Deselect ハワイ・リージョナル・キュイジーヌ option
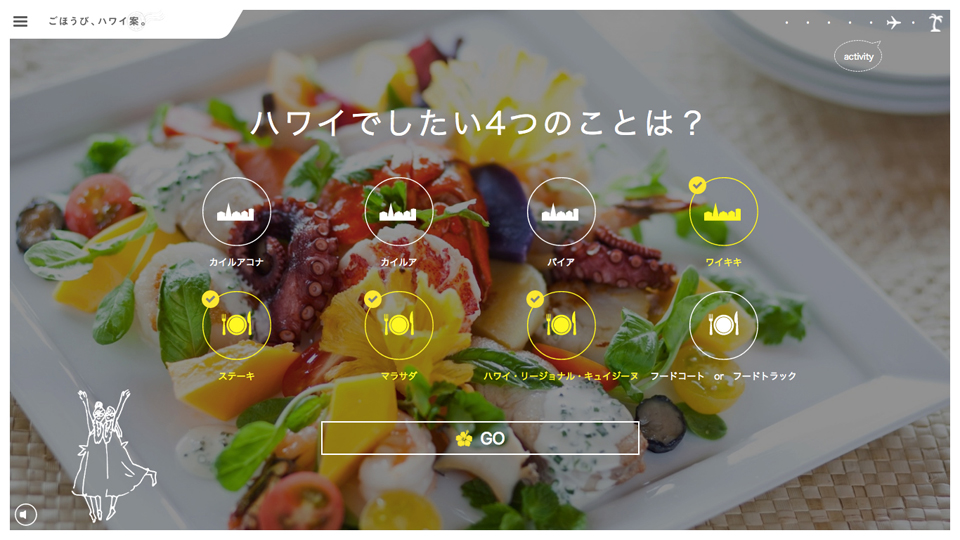The image size is (960, 540). 561,325
